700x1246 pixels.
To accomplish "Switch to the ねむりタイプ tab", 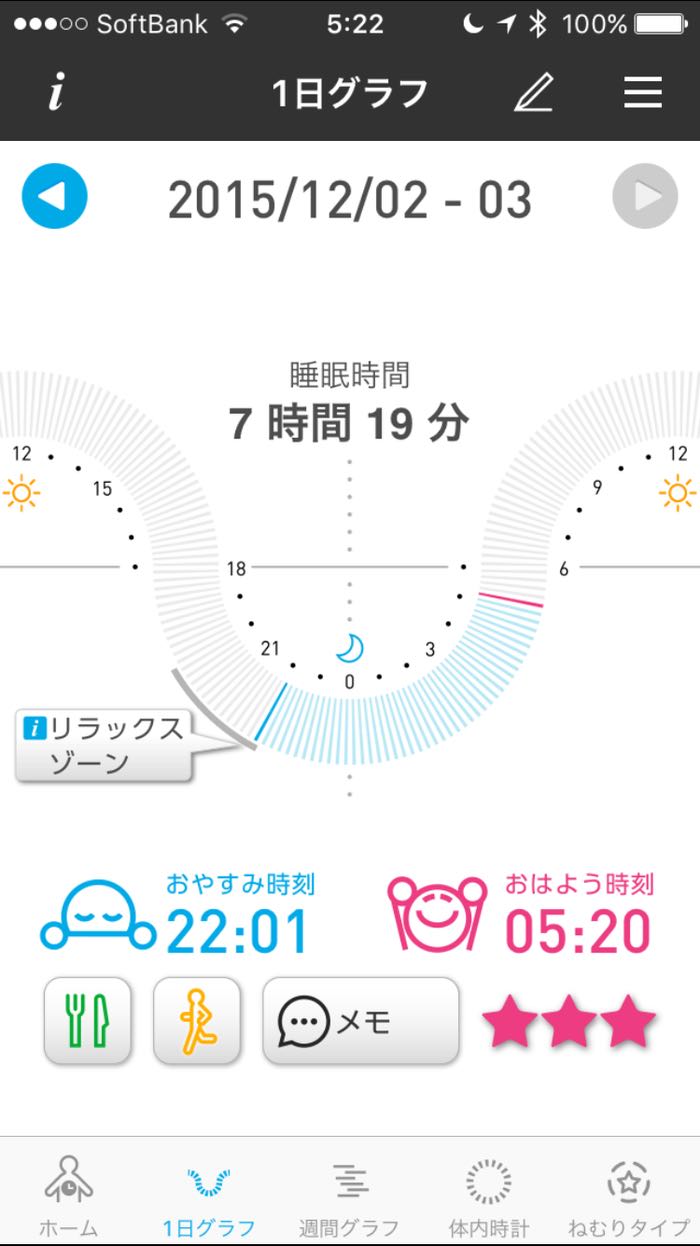I will point(629,1195).
